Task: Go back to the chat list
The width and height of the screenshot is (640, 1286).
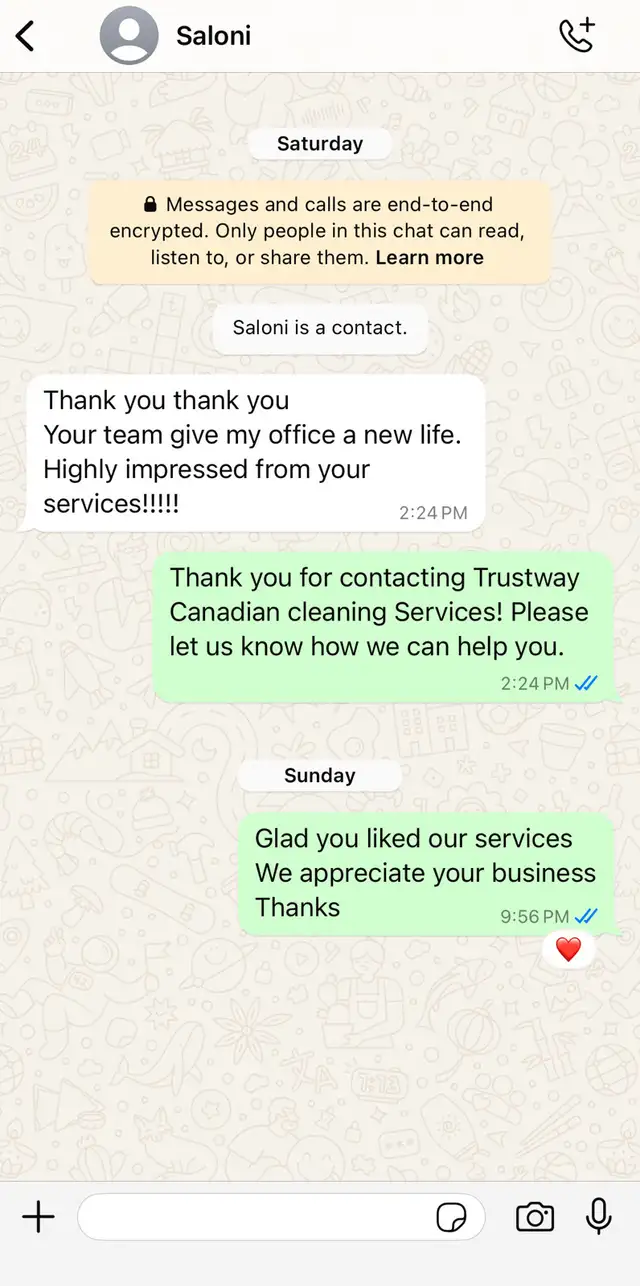Action: 25,36
